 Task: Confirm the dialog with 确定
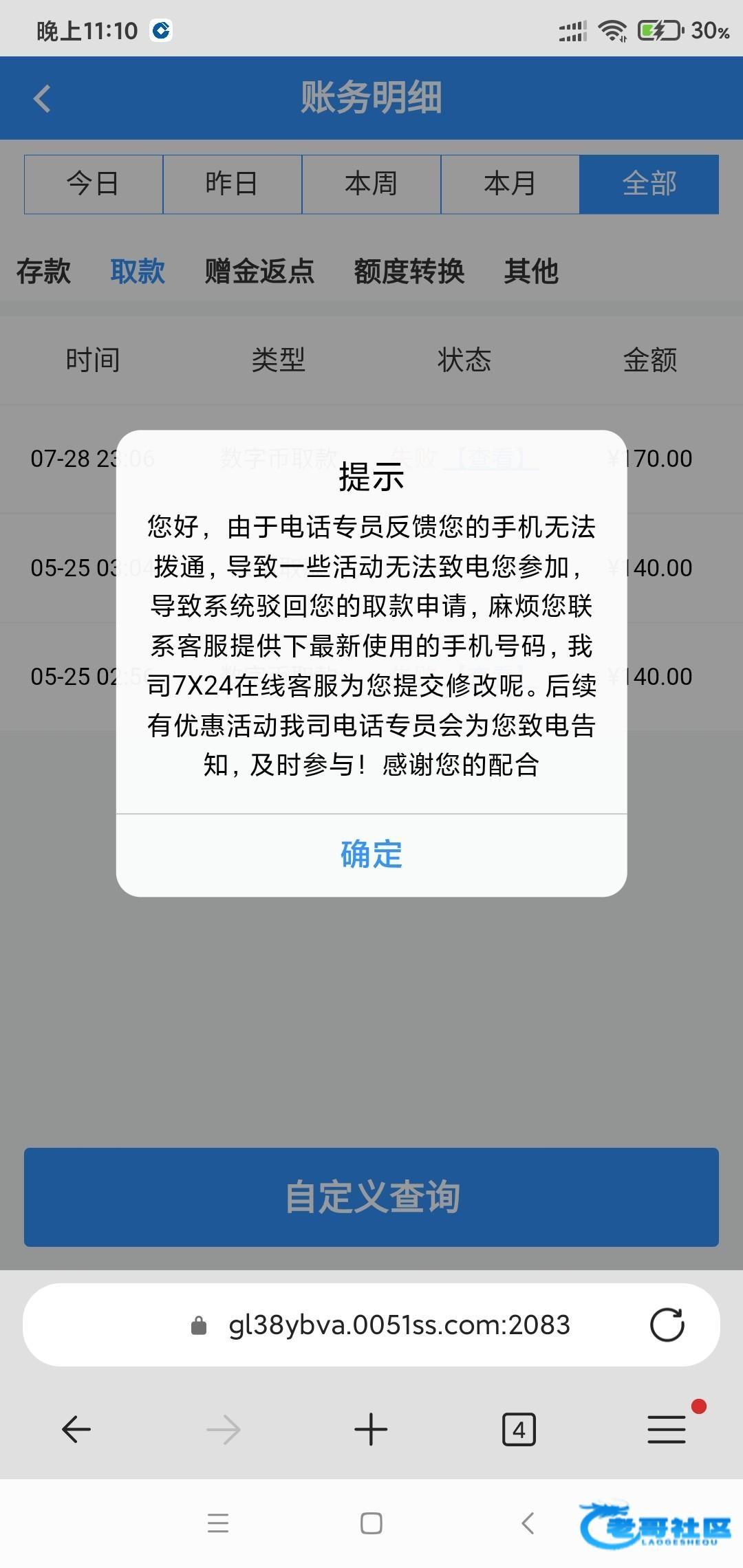[371, 855]
